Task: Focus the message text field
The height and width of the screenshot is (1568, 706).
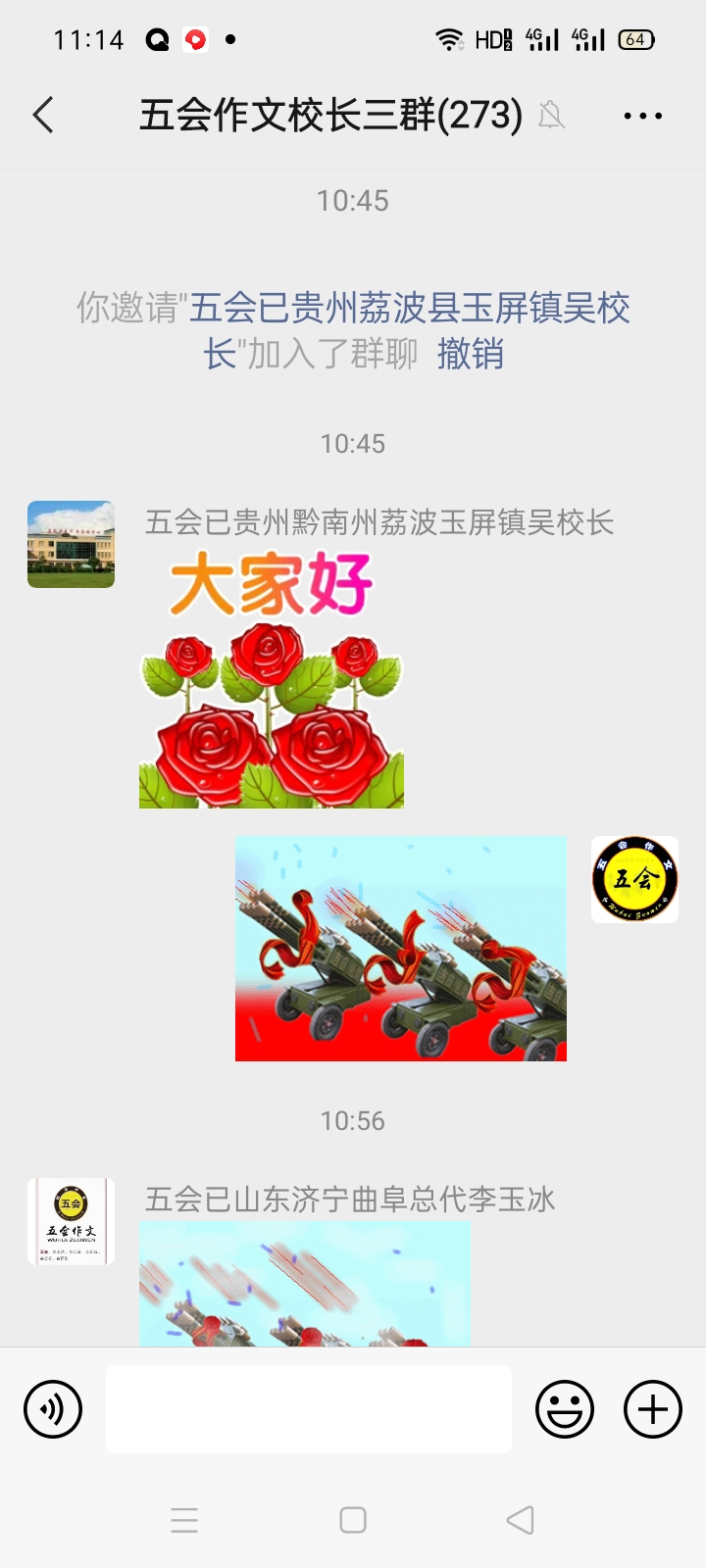Action: [308, 1409]
